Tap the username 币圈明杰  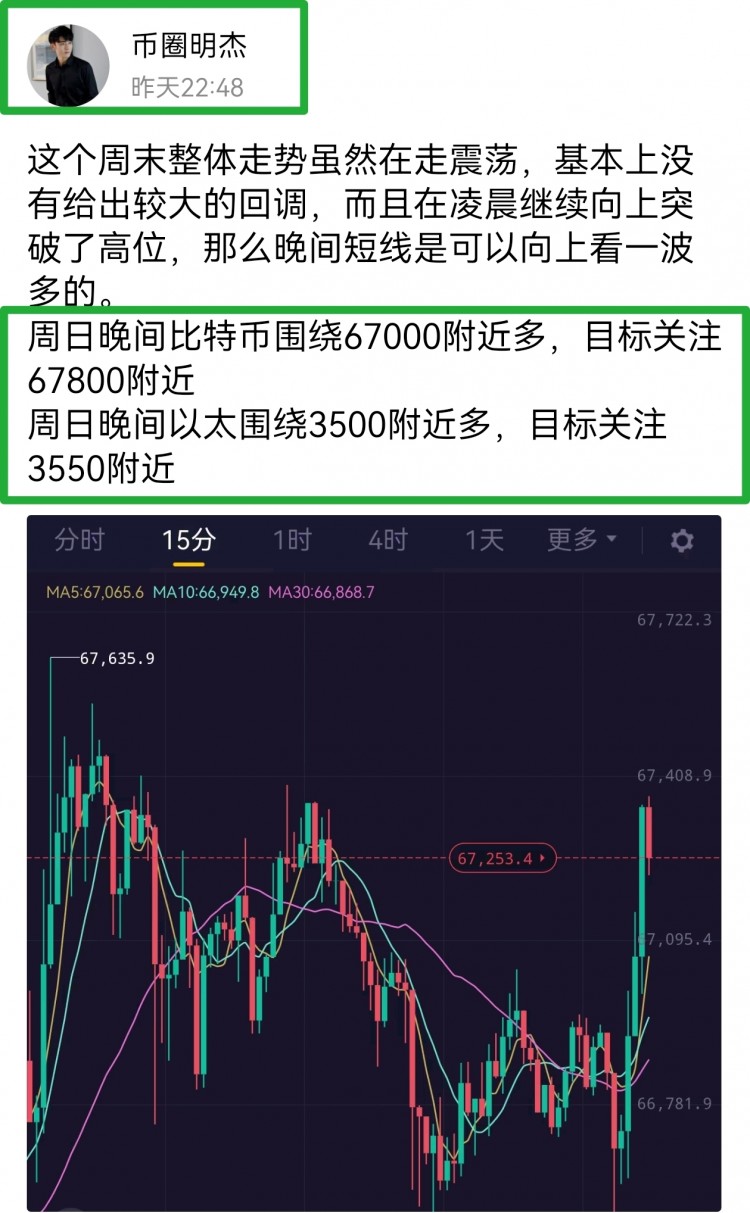(188, 45)
